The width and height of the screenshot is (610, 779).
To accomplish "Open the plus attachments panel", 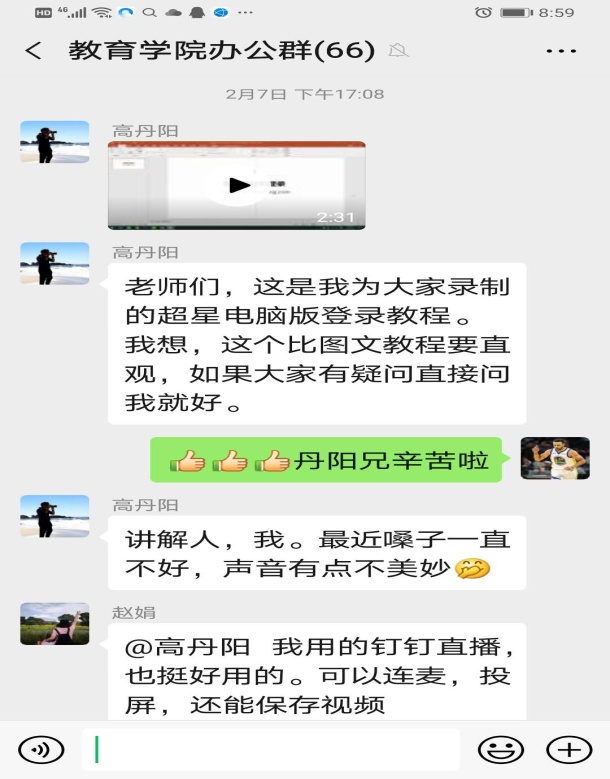I will [568, 749].
